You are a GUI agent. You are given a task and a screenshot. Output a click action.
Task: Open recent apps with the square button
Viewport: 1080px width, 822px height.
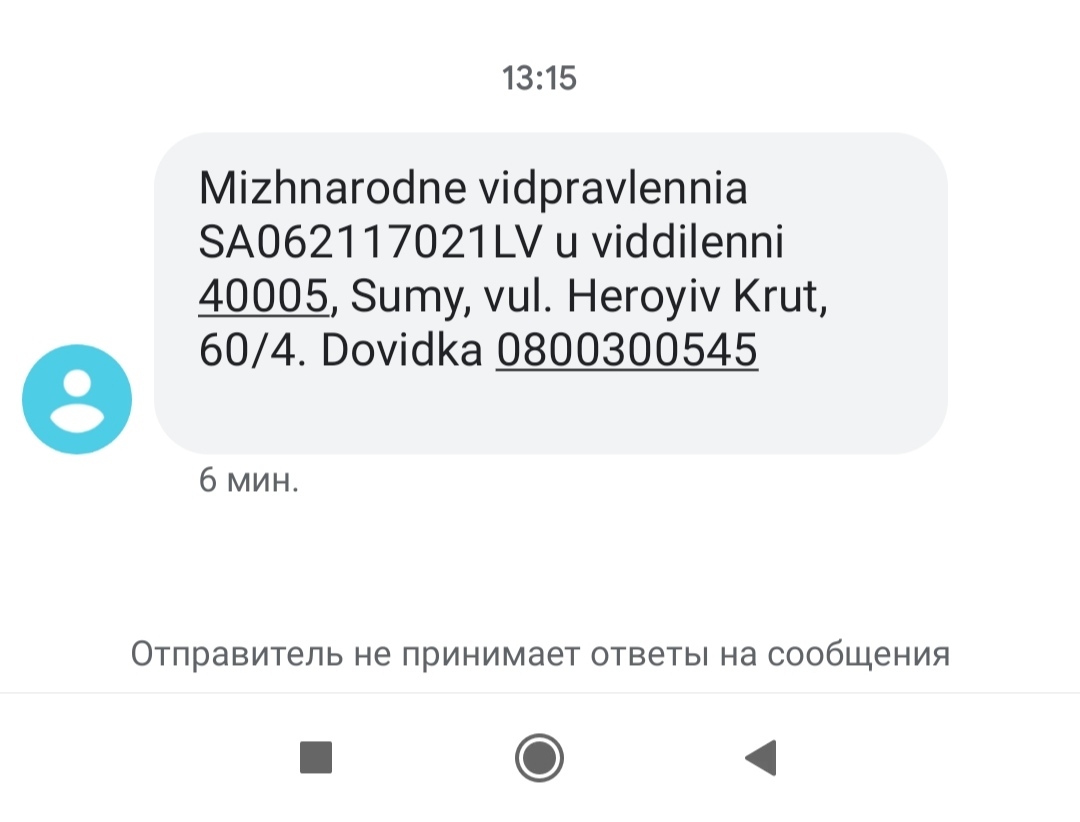click(x=316, y=758)
